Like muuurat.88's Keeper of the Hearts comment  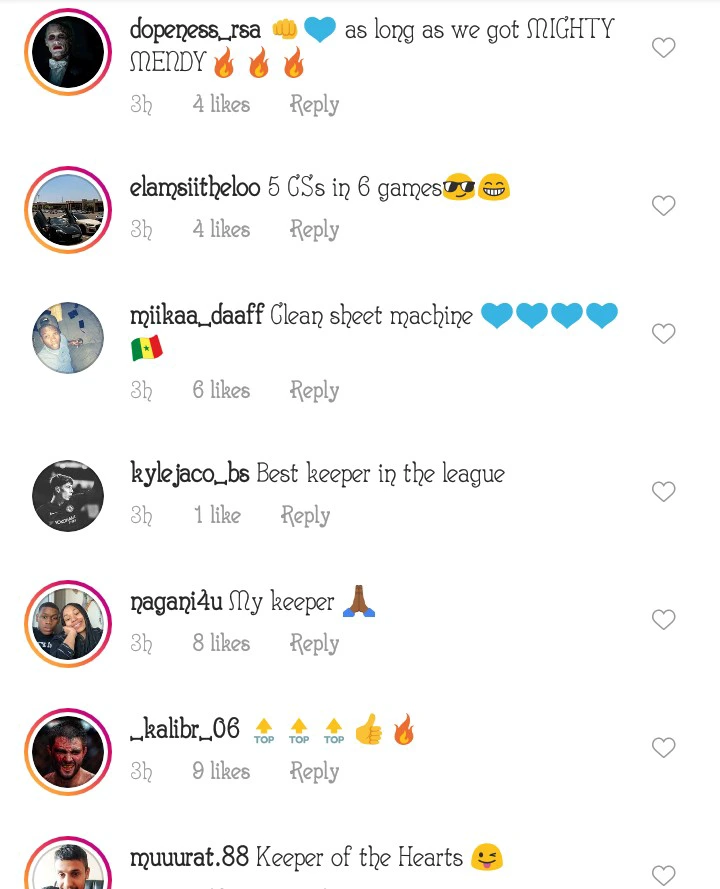click(x=664, y=874)
